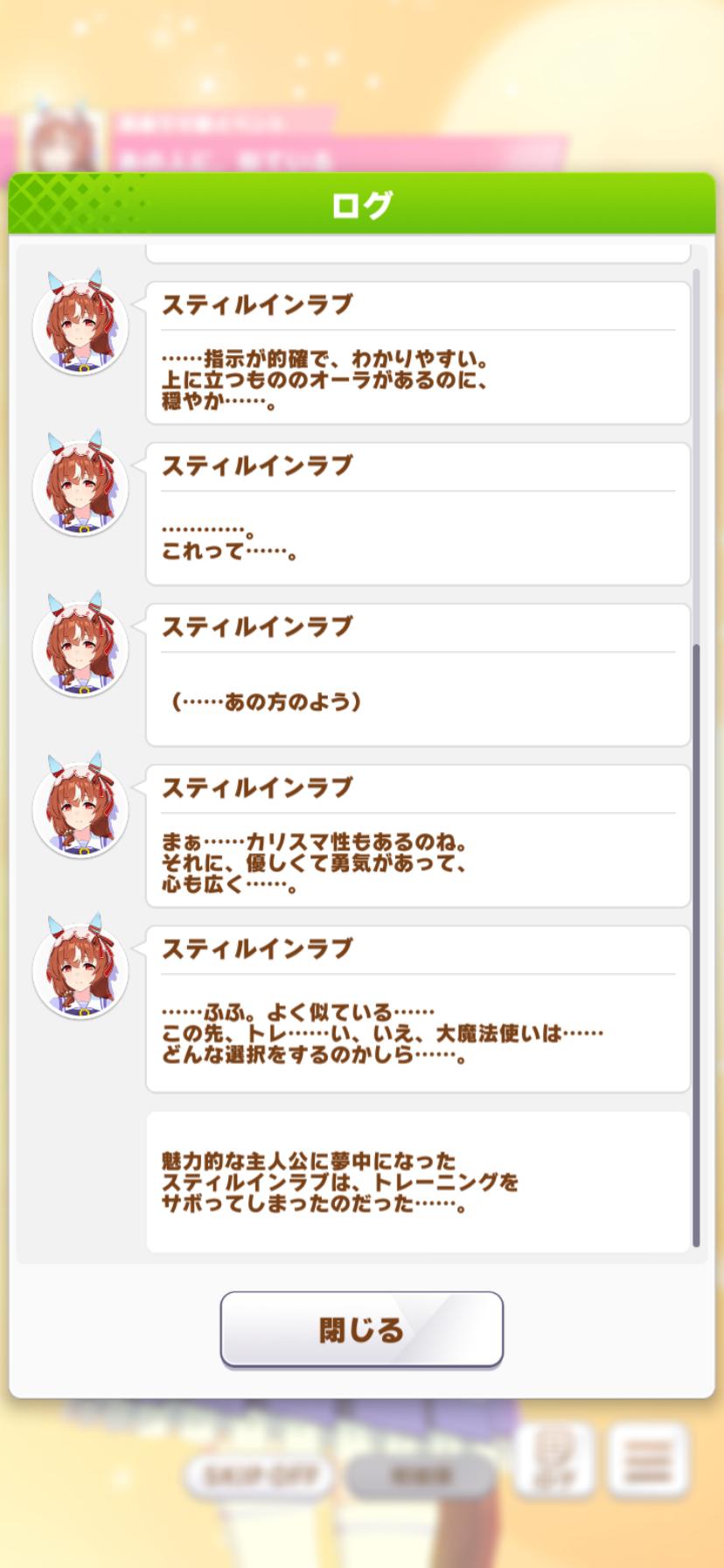This screenshot has width=724, height=1568.
Task: Close the log dialog with 閉じる
Action: tap(361, 1329)
